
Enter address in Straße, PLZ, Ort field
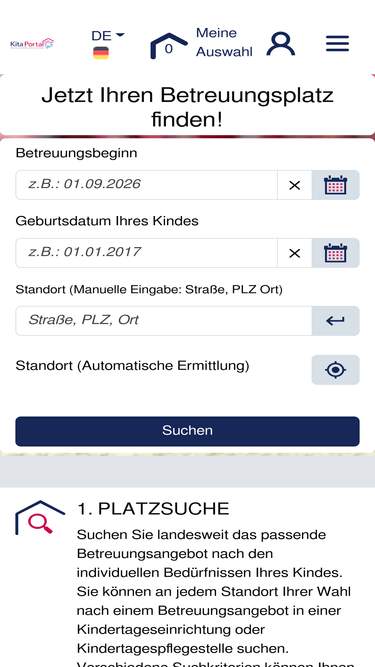164,321
